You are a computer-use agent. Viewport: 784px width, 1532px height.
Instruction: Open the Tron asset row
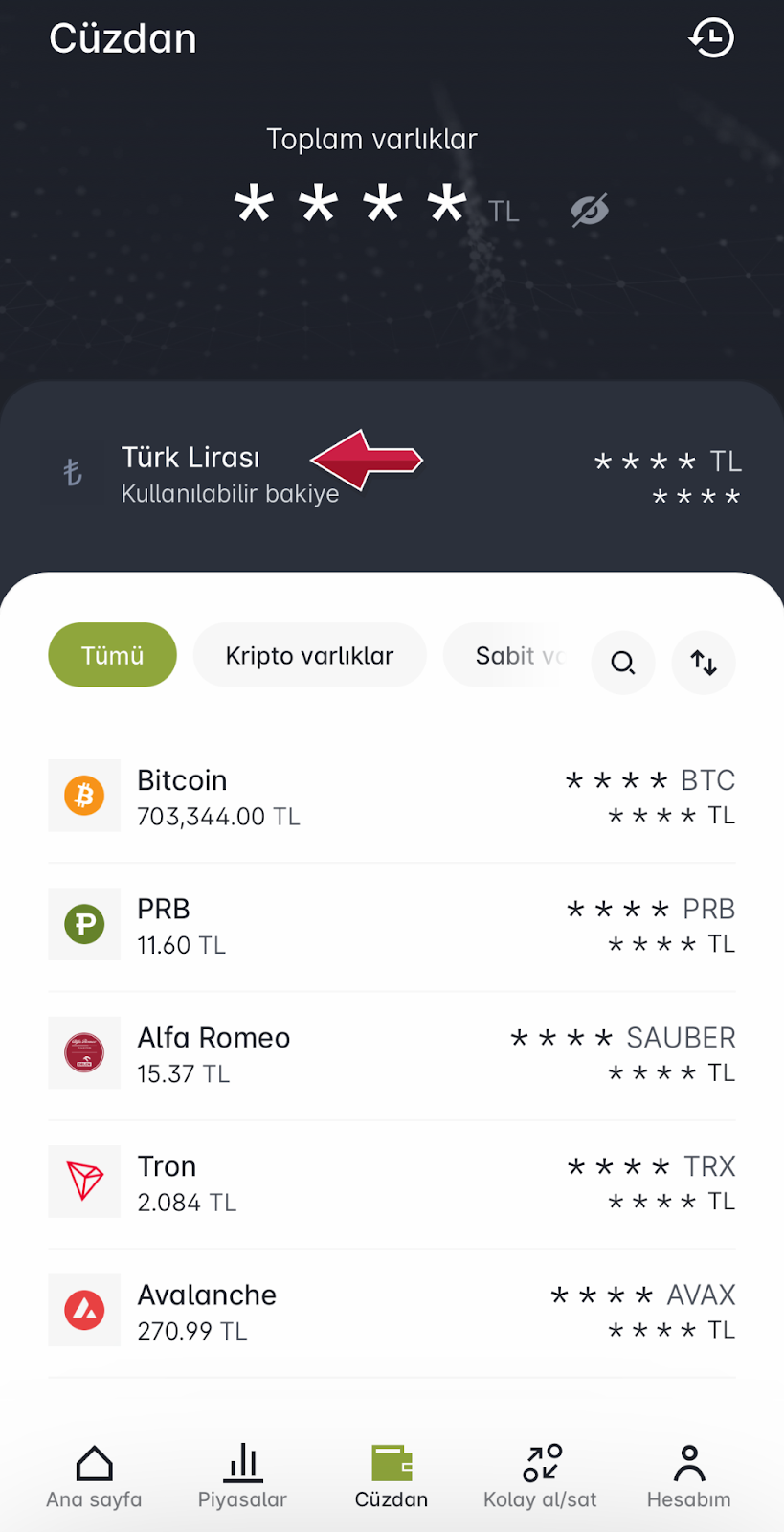tap(392, 1182)
